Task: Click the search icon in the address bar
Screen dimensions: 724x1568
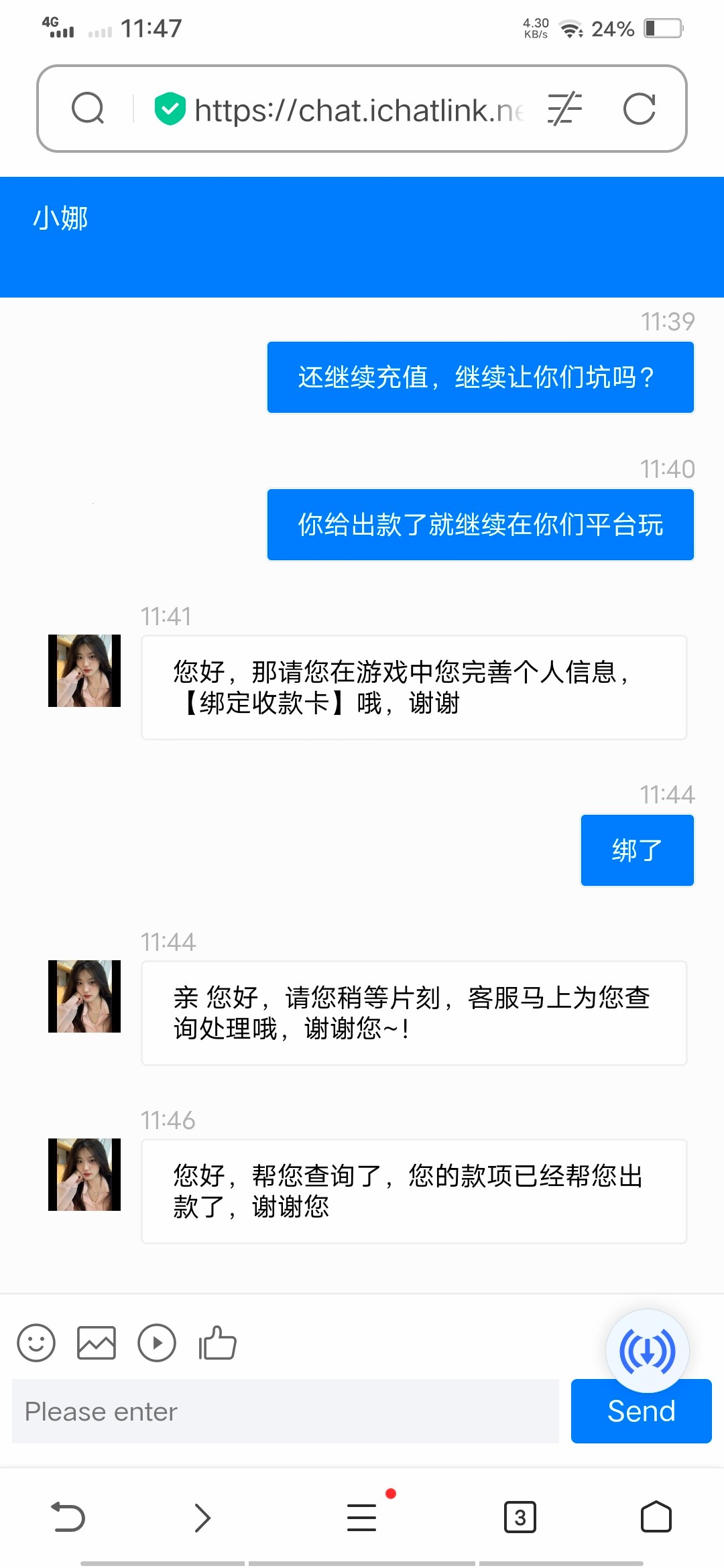Action: click(88, 109)
